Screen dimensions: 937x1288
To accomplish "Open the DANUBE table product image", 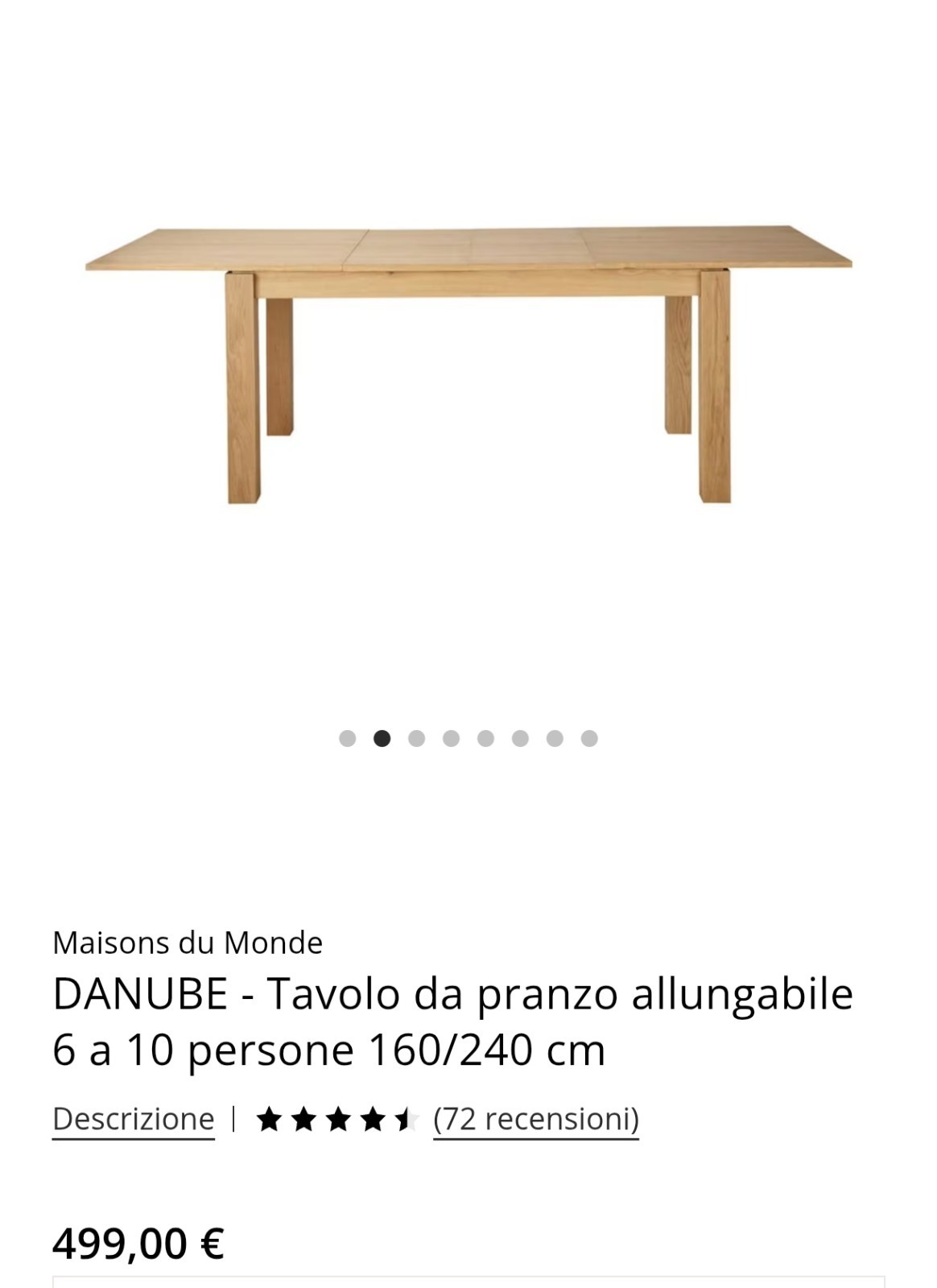I will tap(468, 365).
